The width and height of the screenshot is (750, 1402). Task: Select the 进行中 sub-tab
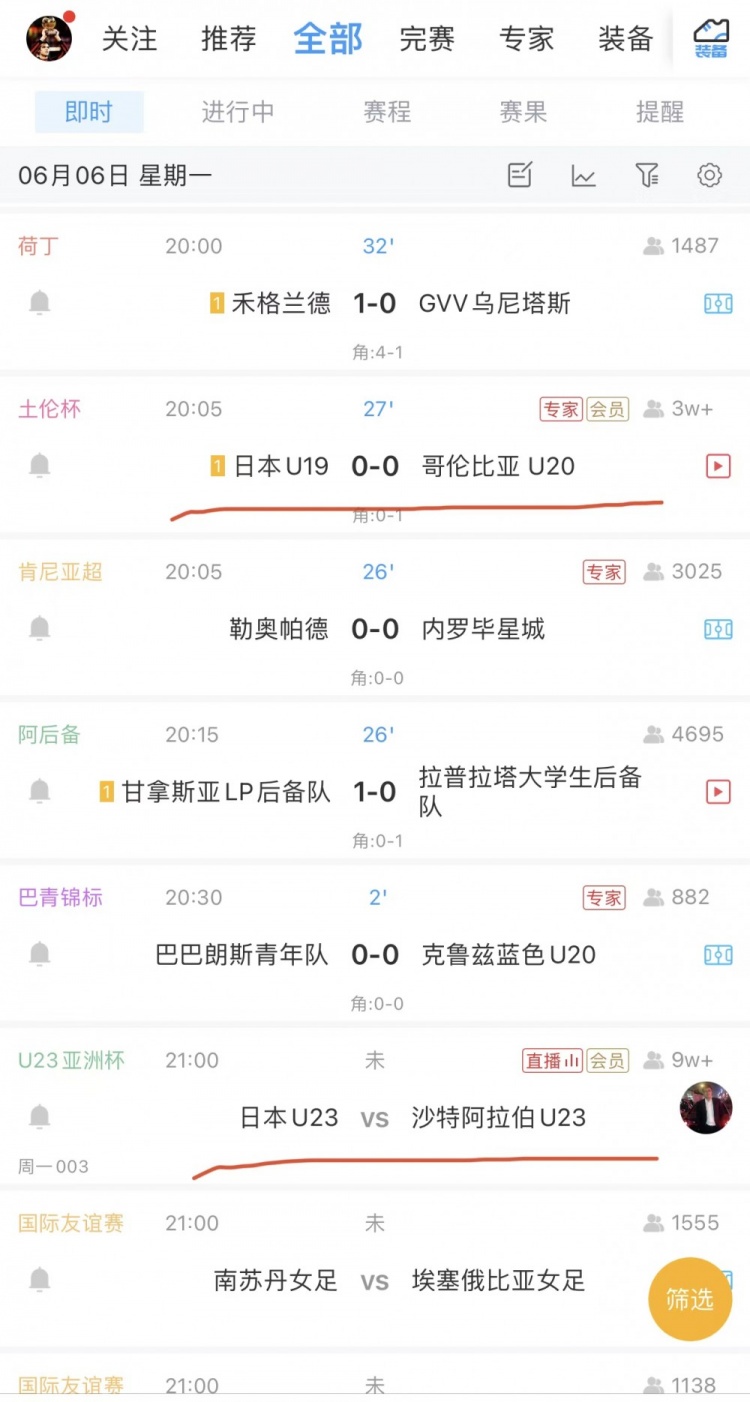[238, 112]
